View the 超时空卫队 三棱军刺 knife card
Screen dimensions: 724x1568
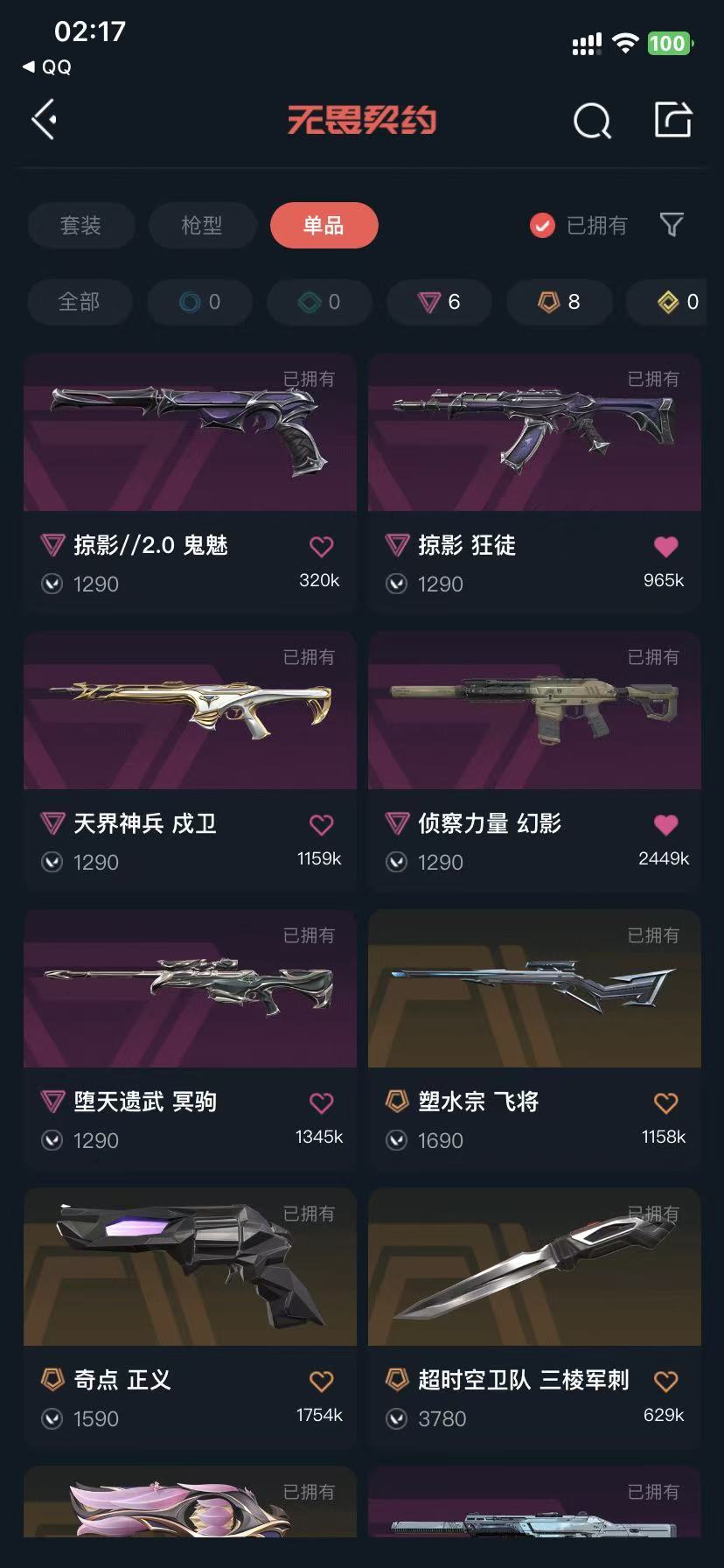[x=534, y=1267]
